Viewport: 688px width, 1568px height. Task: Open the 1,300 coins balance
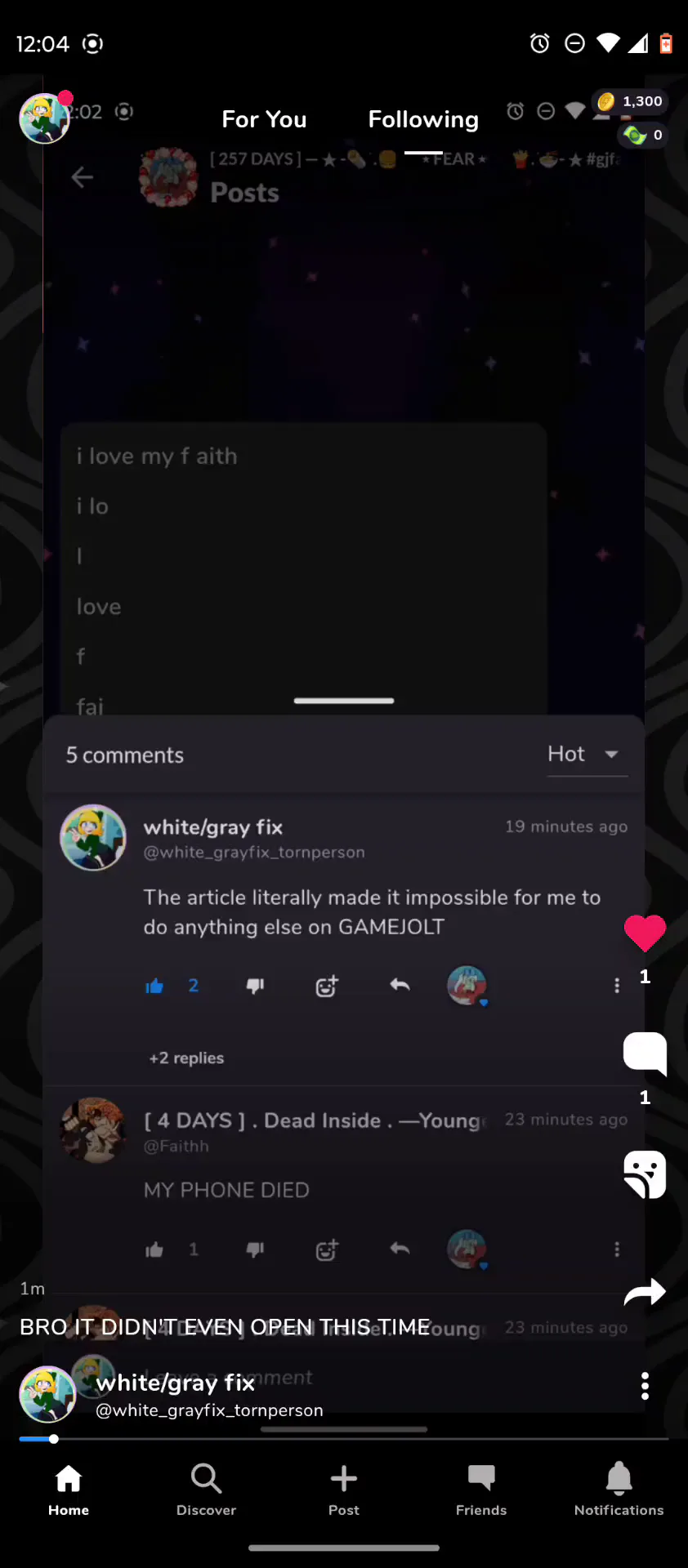tap(630, 101)
